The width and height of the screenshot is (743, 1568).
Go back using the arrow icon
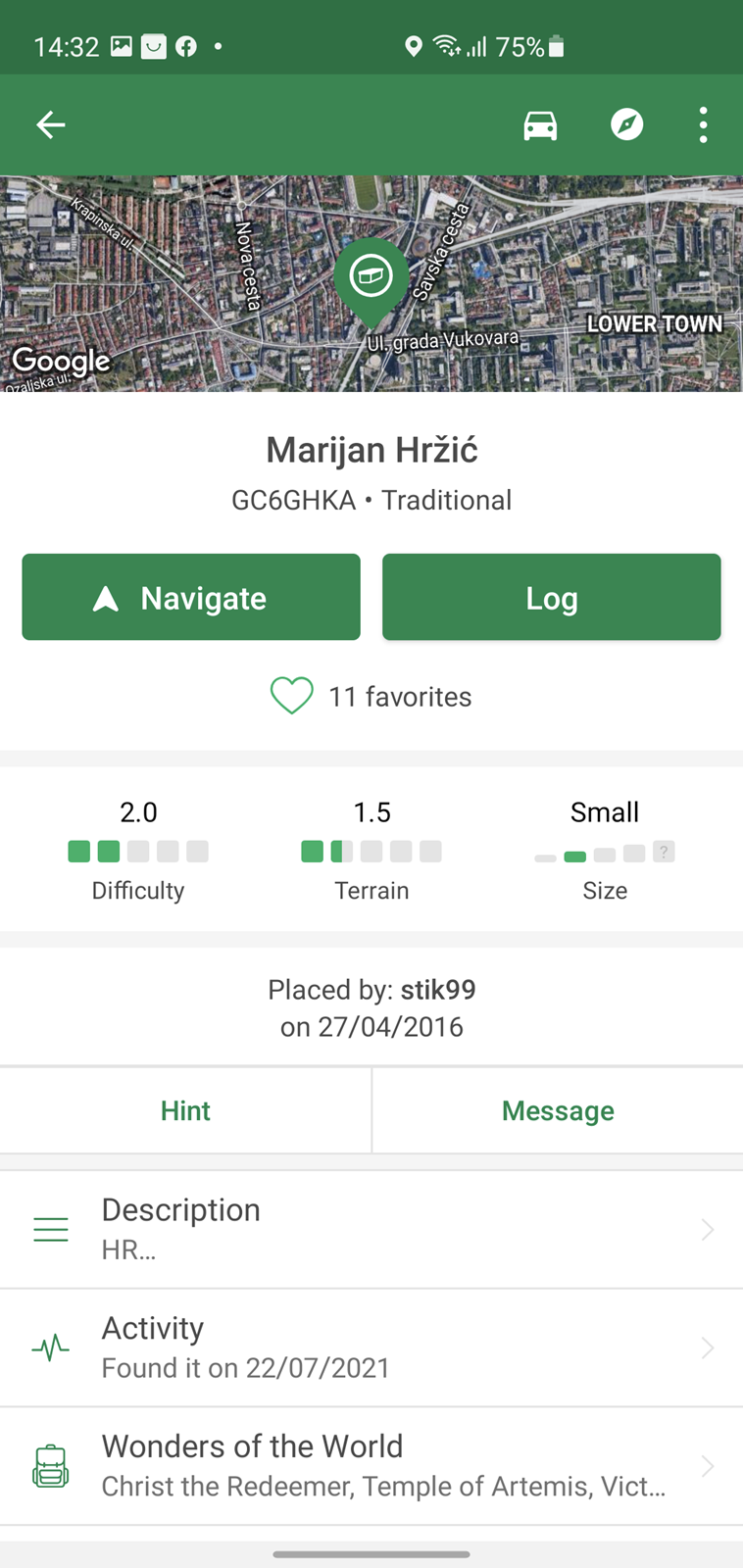[x=51, y=124]
